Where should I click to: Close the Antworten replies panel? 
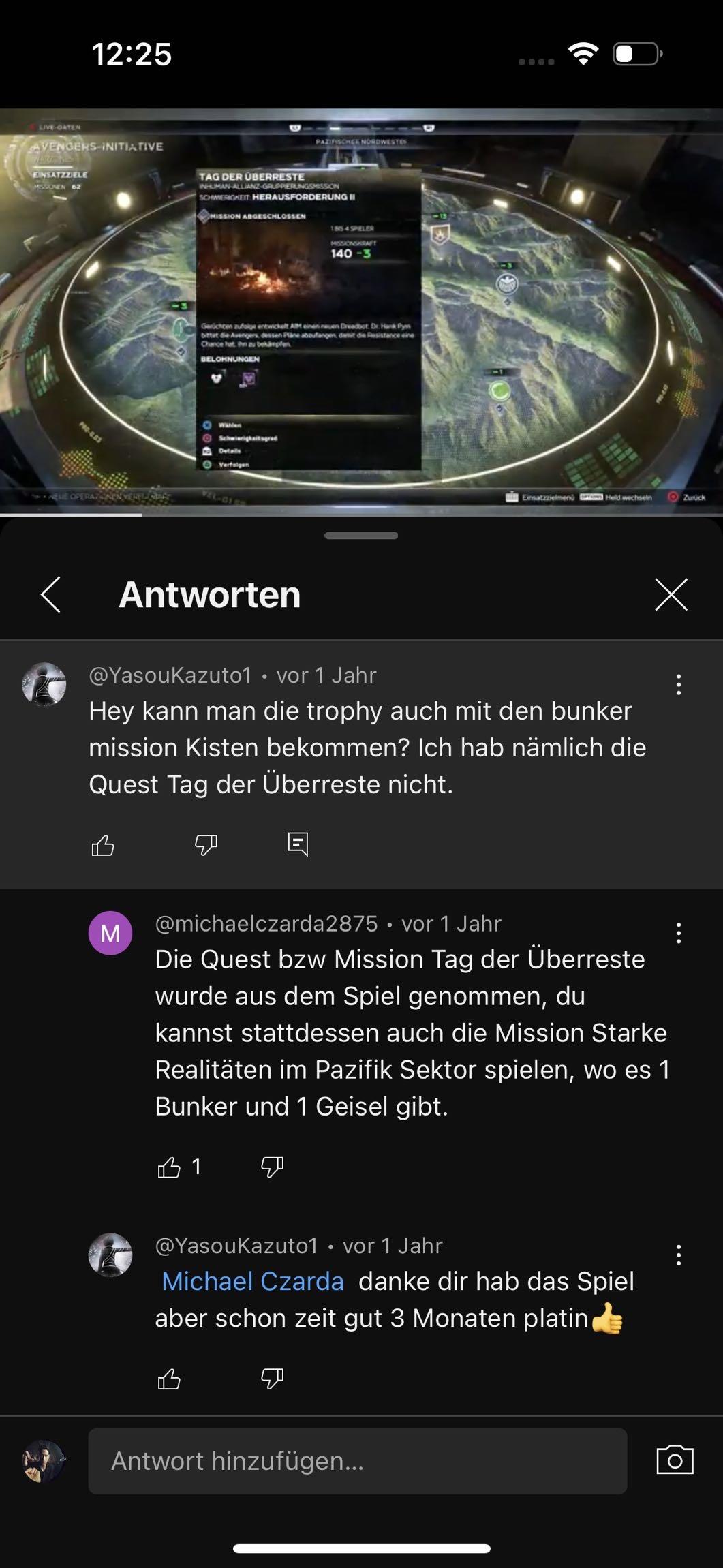[x=671, y=594]
